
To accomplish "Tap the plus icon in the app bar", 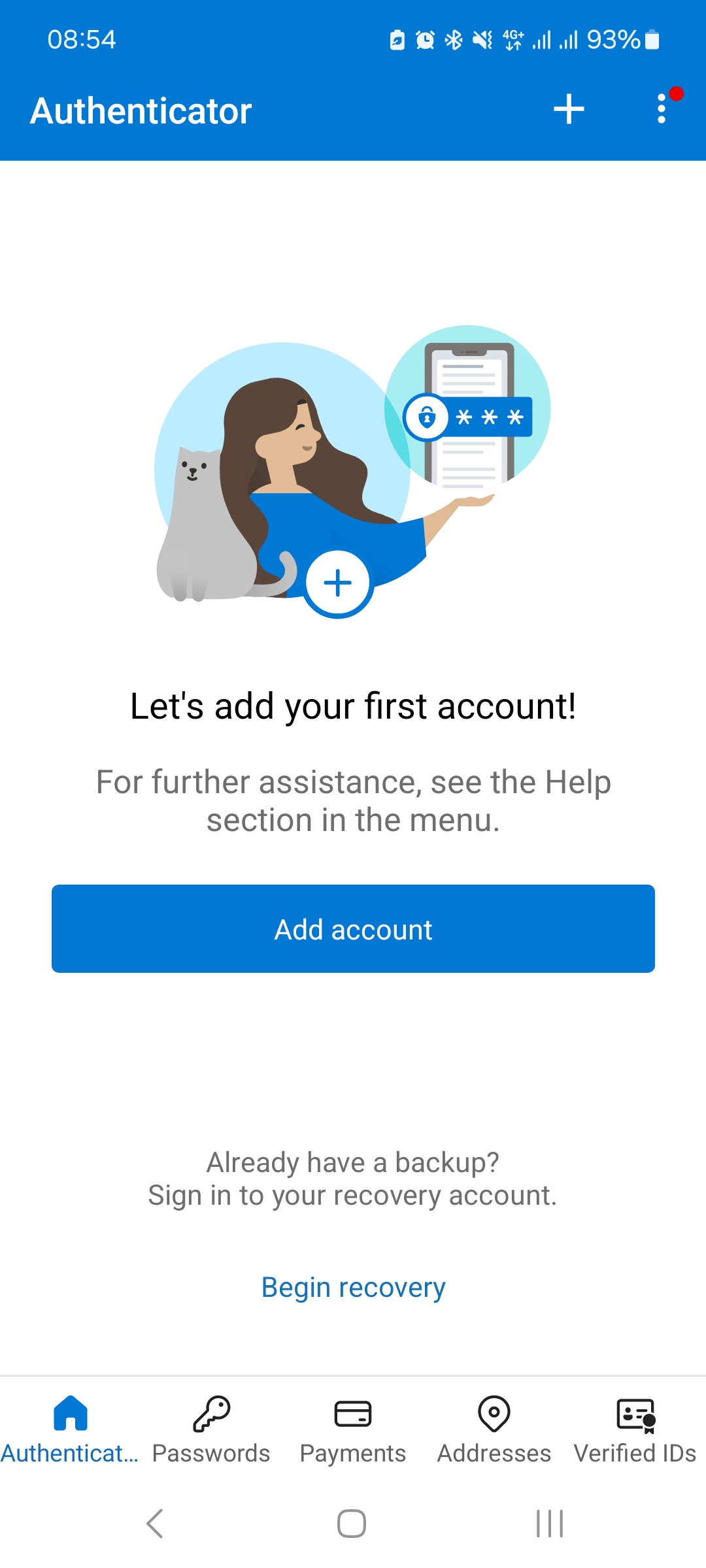I will [x=569, y=109].
